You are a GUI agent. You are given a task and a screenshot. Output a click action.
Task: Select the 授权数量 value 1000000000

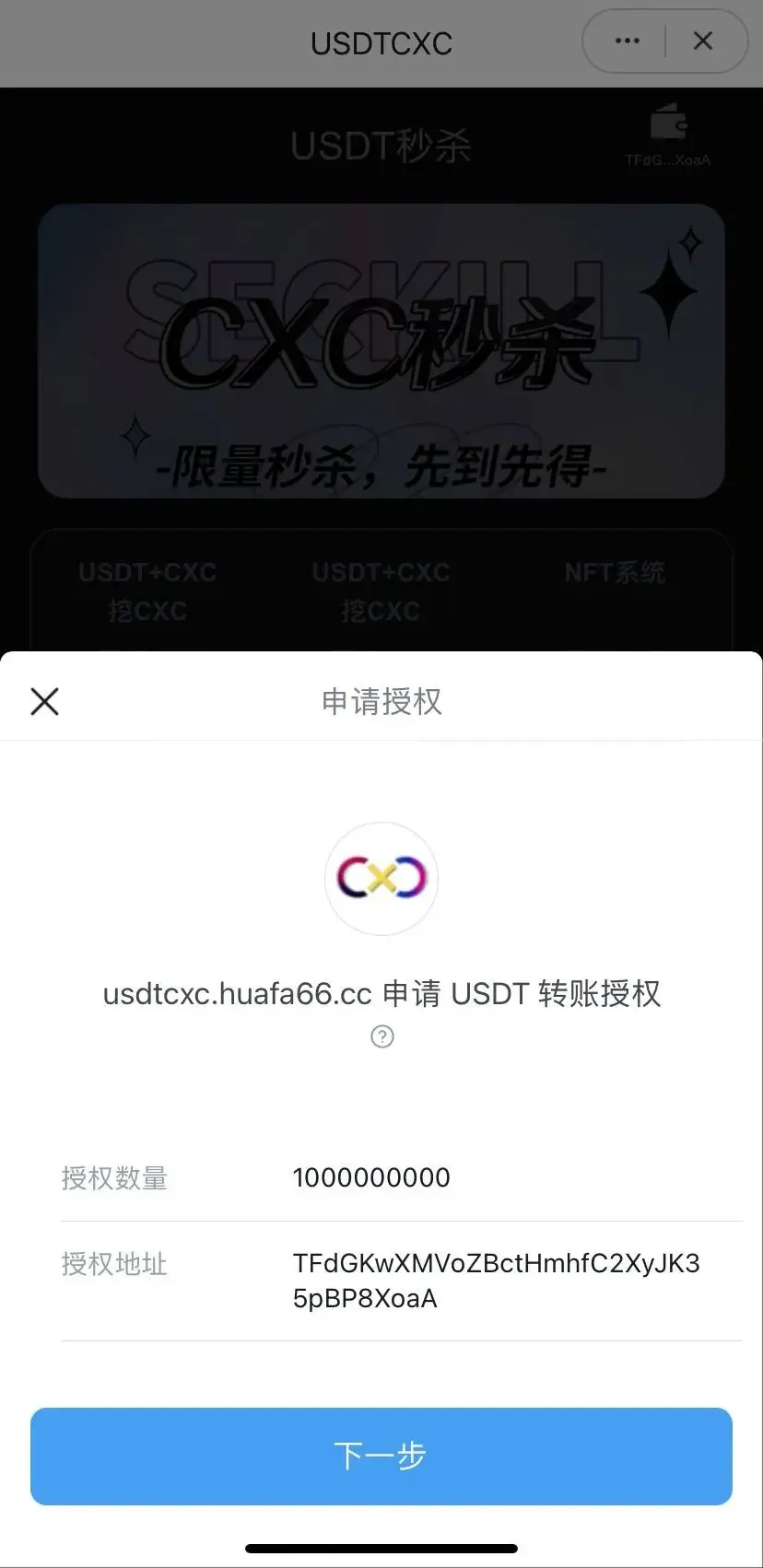371,1176
